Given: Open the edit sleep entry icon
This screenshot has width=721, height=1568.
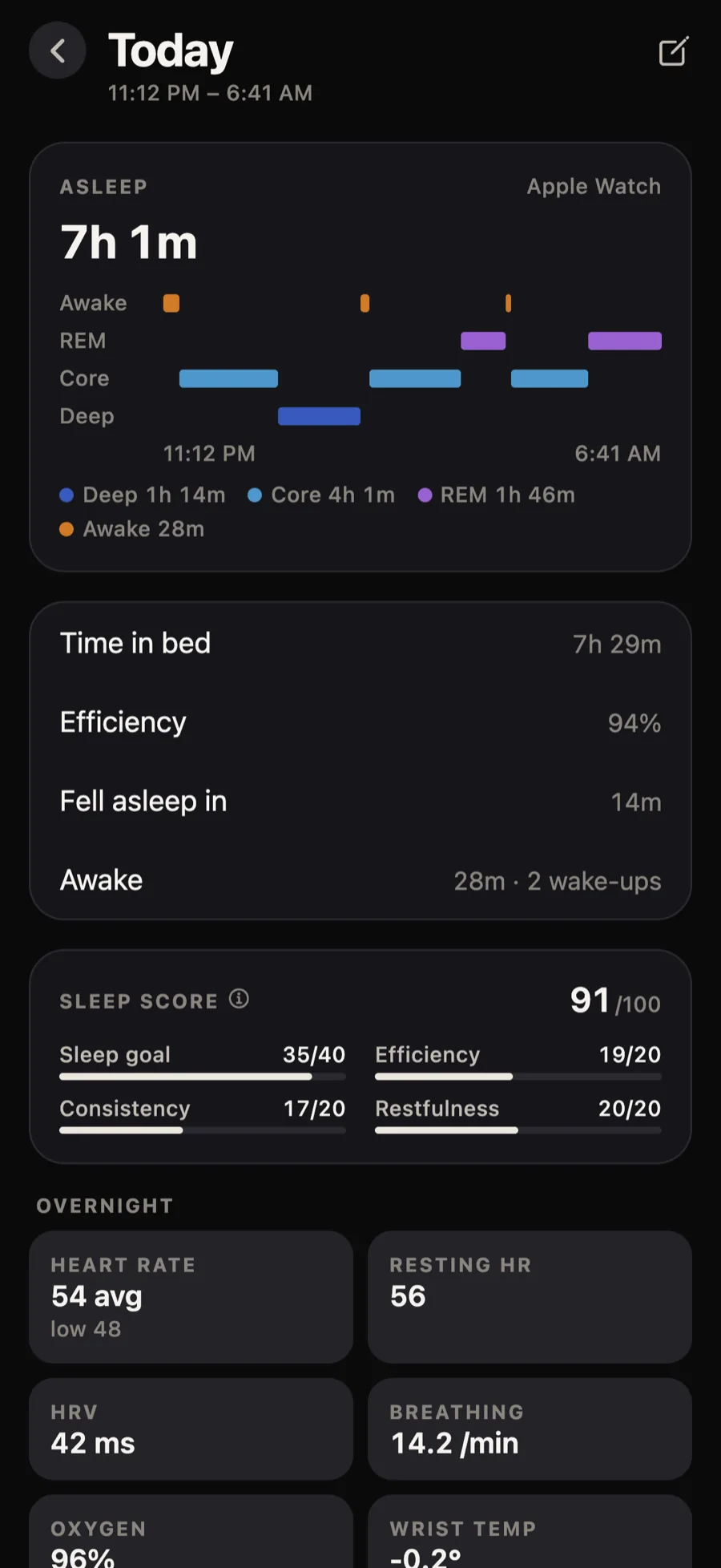Looking at the screenshot, I should click(x=673, y=51).
